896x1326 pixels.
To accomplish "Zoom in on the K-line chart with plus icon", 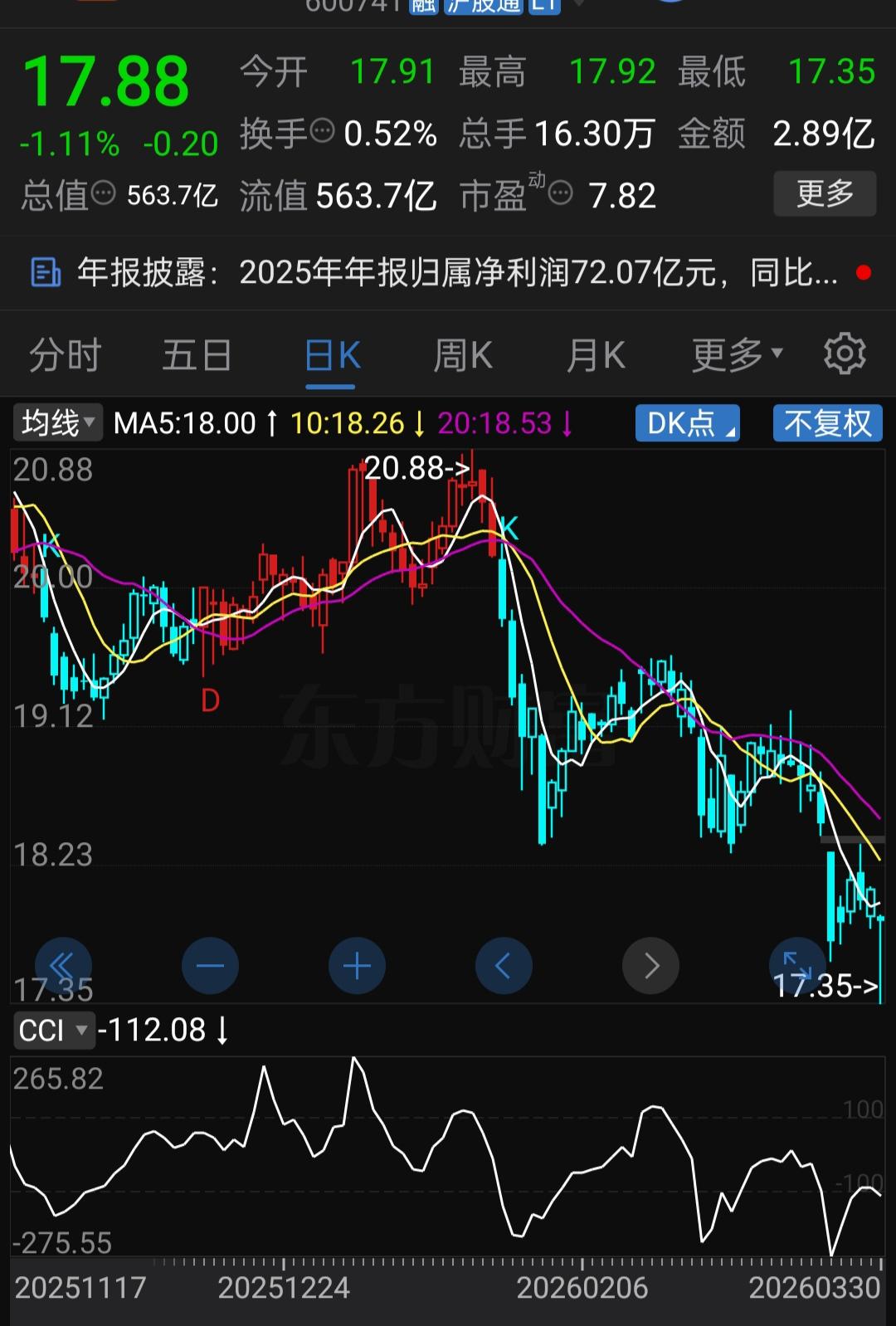I will pos(357,965).
